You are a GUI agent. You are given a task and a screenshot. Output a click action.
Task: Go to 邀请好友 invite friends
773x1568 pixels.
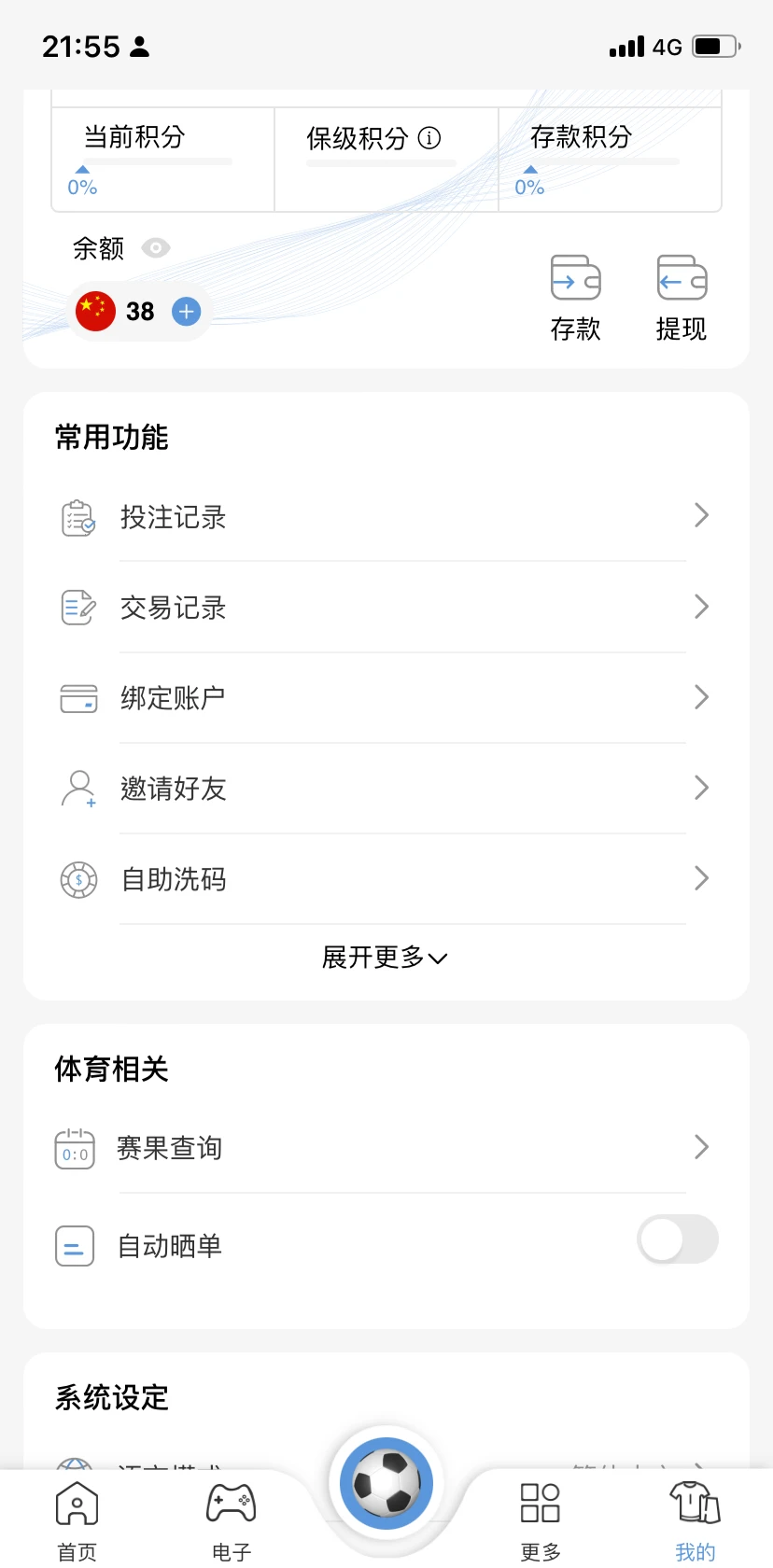[x=383, y=789]
